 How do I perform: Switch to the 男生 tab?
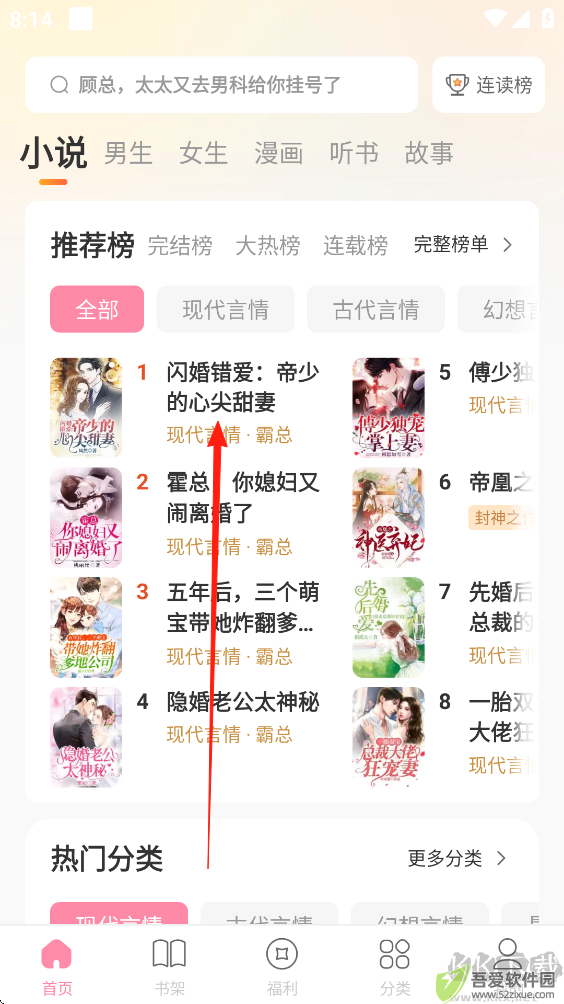[x=128, y=154]
